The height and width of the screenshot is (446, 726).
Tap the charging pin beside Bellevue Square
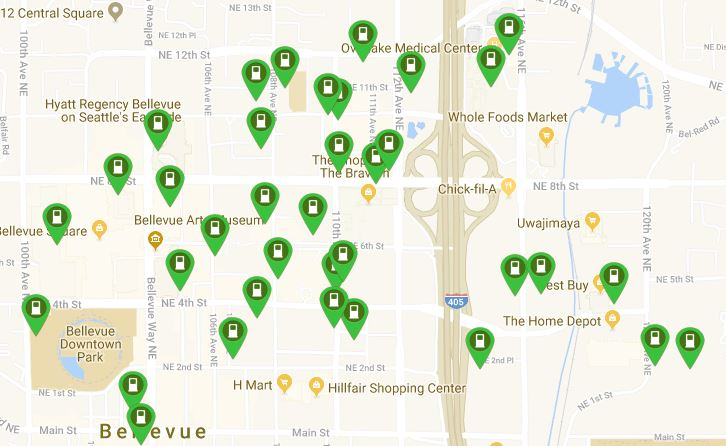point(56,220)
